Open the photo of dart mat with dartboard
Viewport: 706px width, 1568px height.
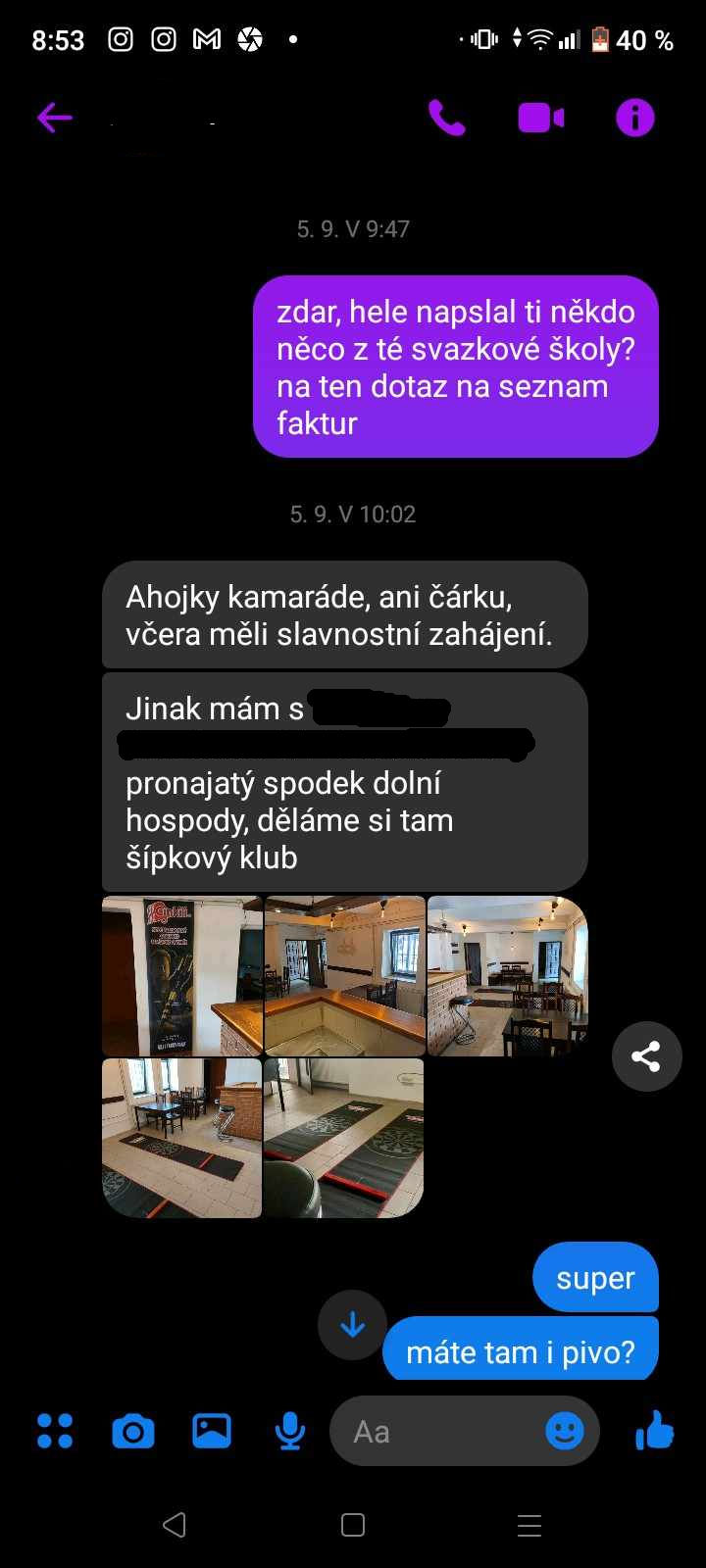click(x=344, y=1138)
